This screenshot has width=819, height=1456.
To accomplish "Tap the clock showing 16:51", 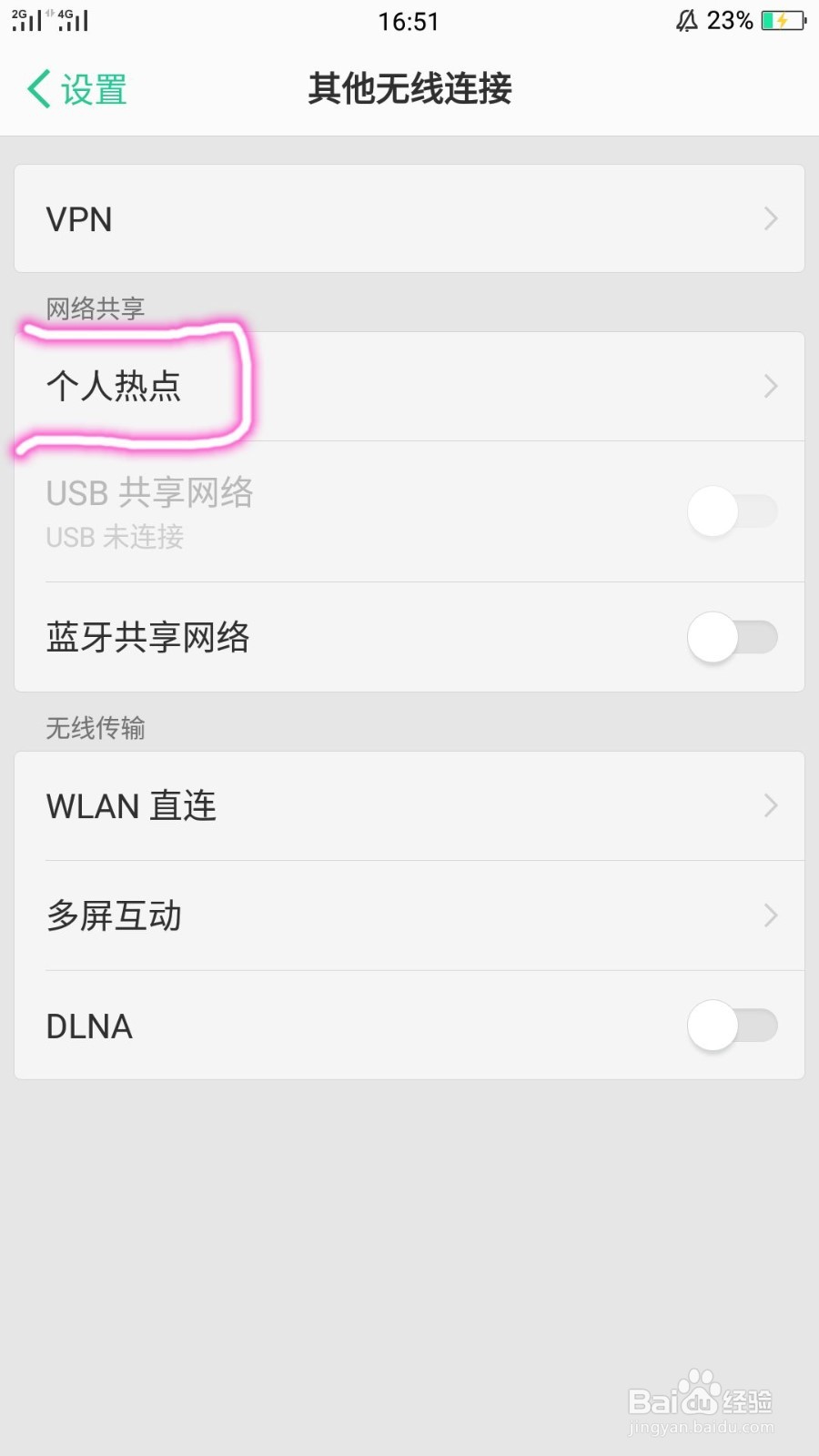I will 409,21.
